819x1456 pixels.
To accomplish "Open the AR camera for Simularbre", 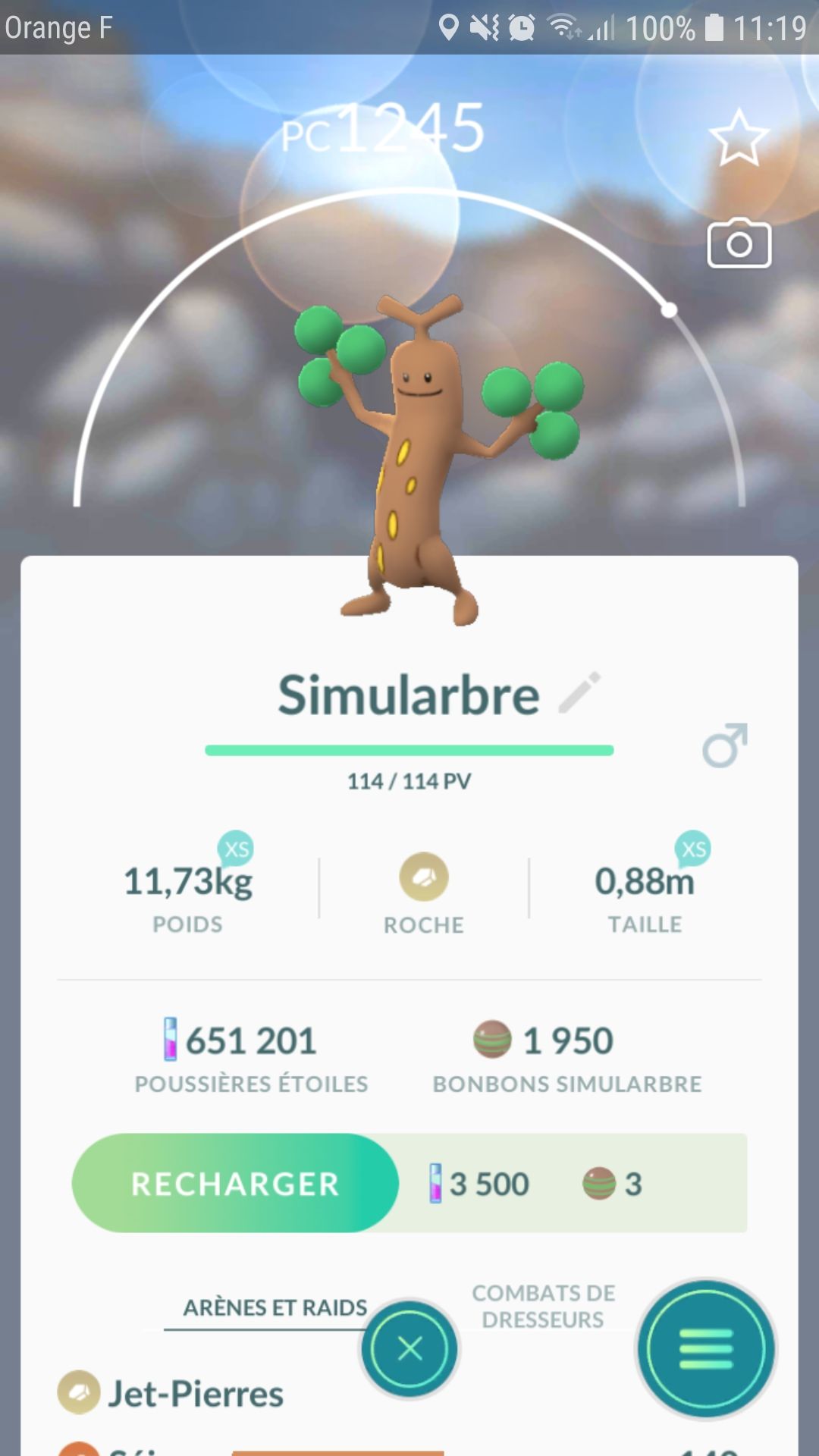I will (x=739, y=243).
